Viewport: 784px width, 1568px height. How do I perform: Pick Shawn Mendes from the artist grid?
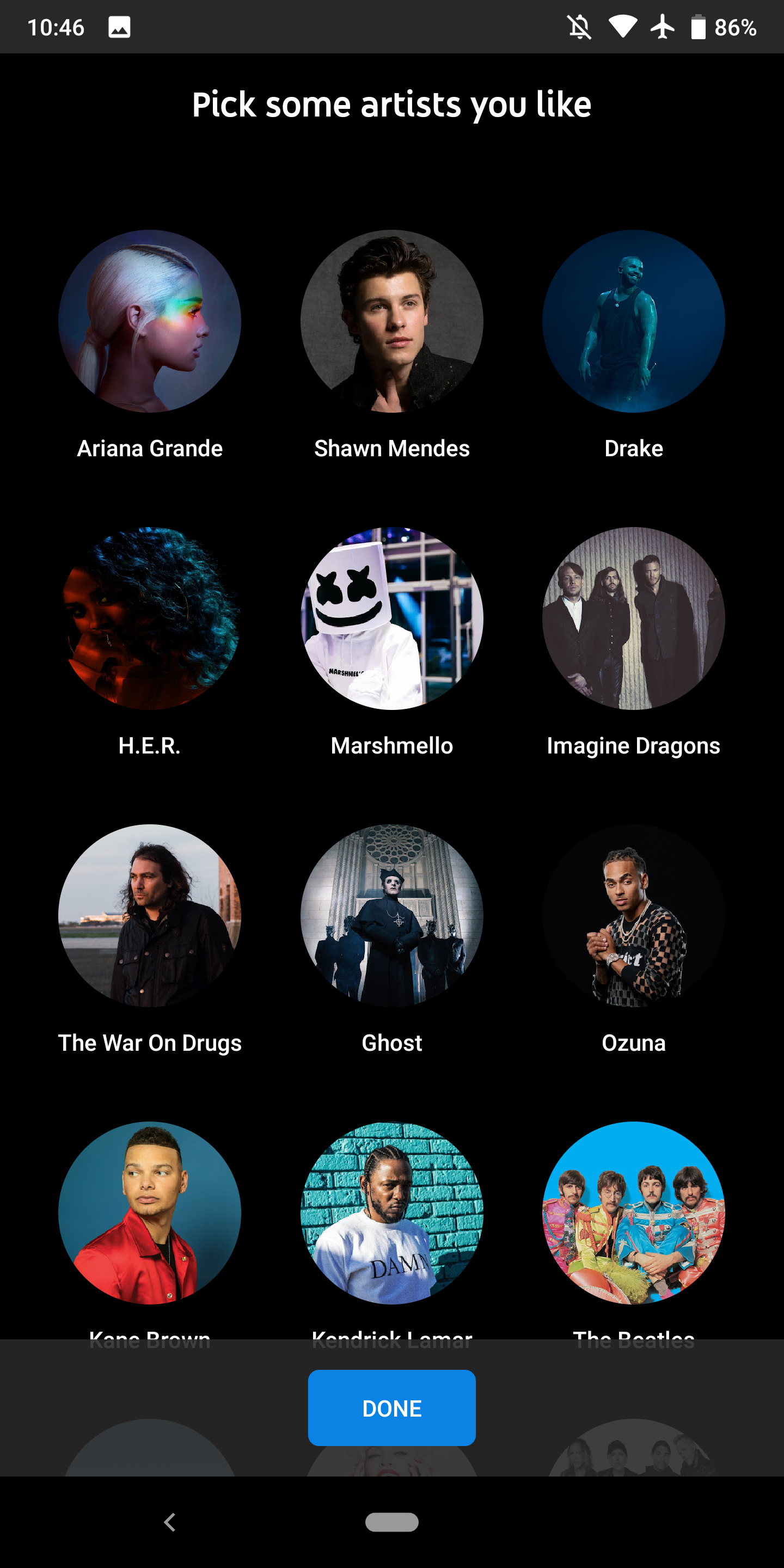[x=392, y=321]
